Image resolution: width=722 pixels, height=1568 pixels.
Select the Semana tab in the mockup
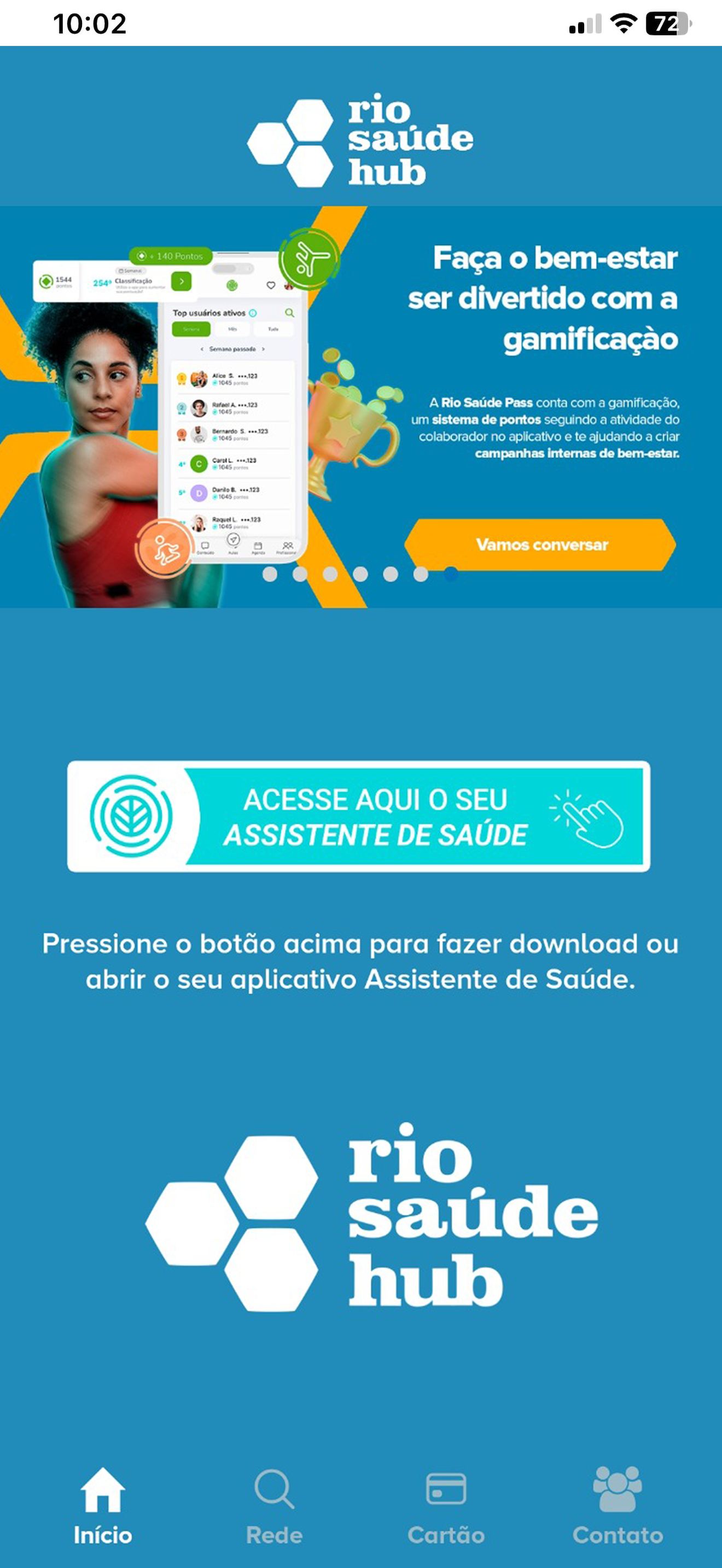coord(191,329)
